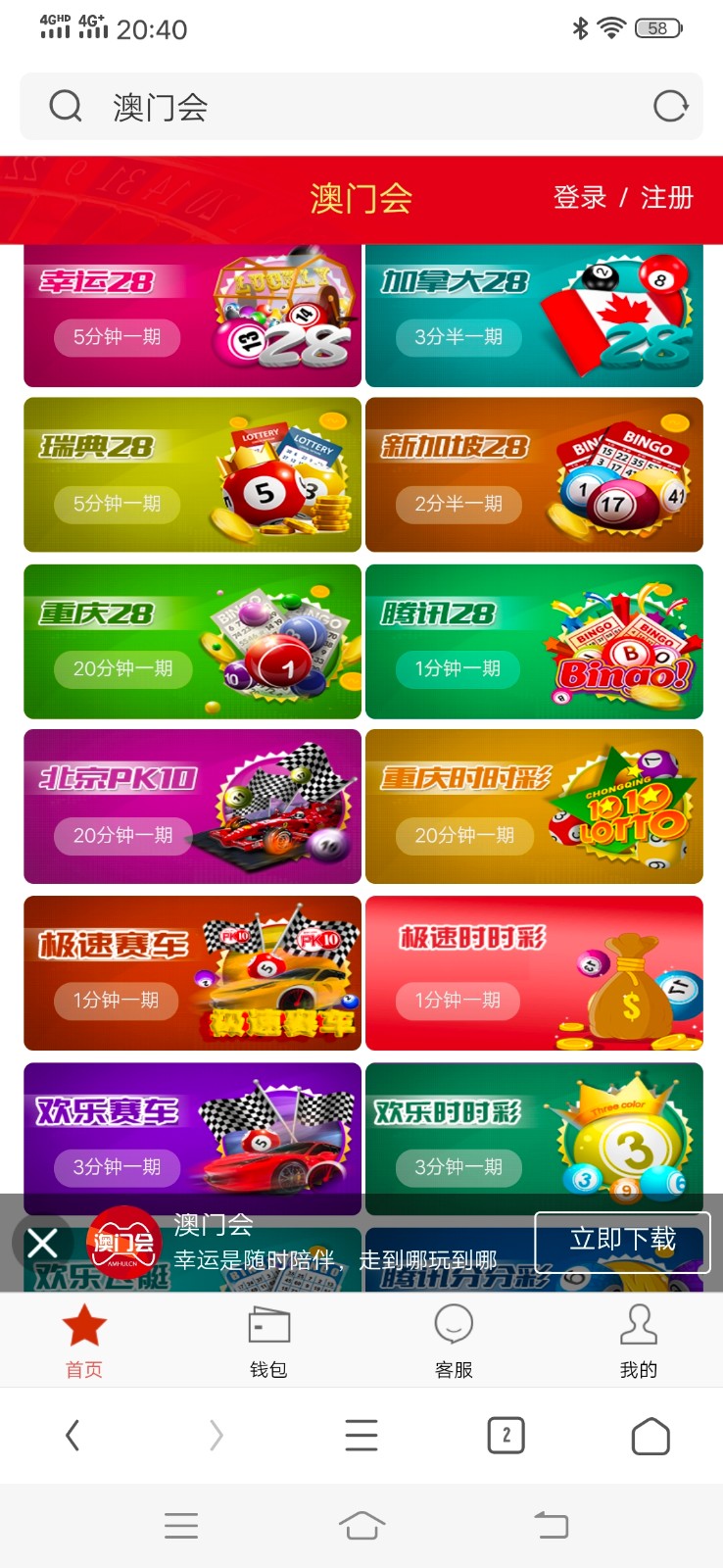Open the 极速时时彩 game card

pyautogui.click(x=534, y=973)
